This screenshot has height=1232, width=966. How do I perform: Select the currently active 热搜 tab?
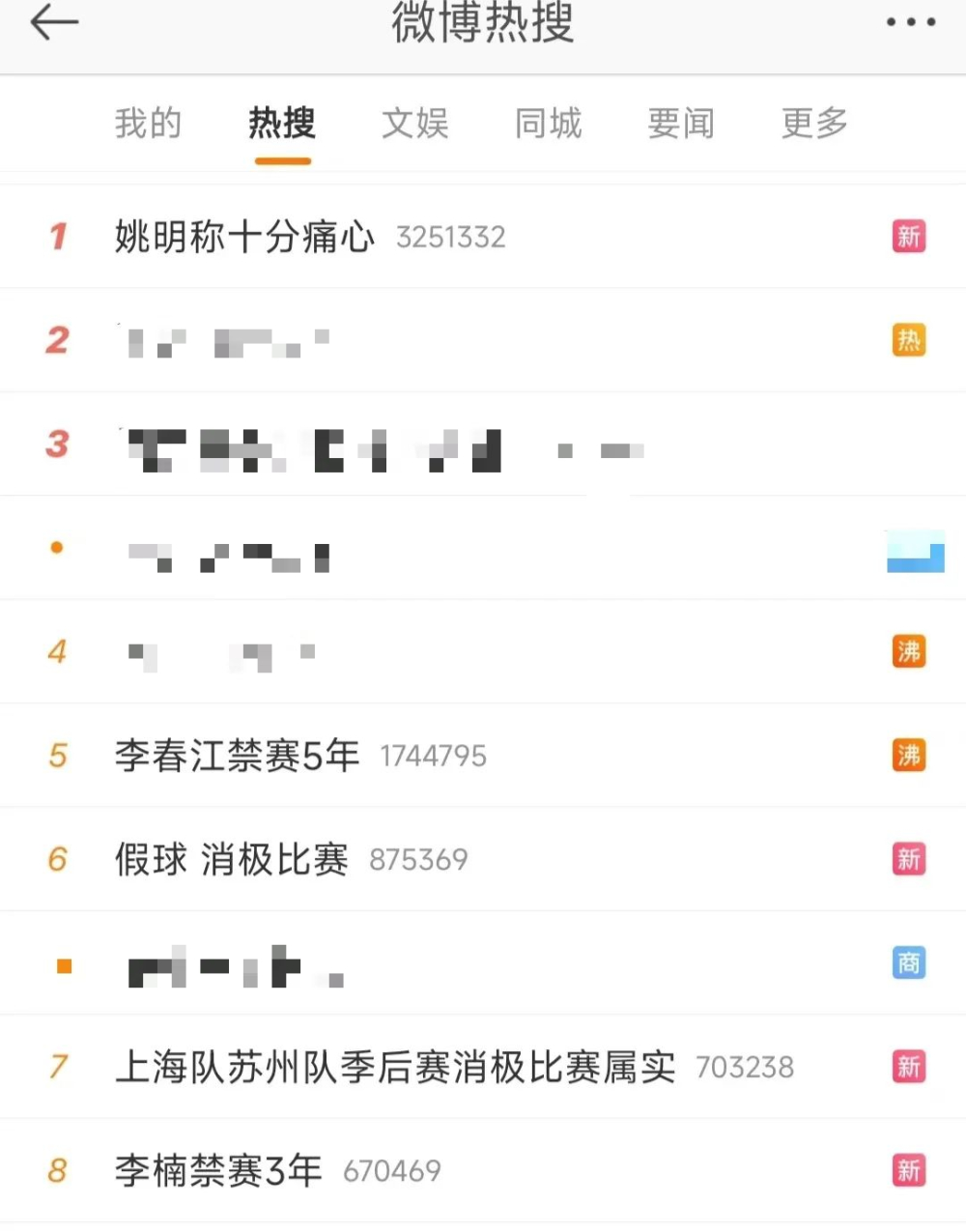pos(282,124)
